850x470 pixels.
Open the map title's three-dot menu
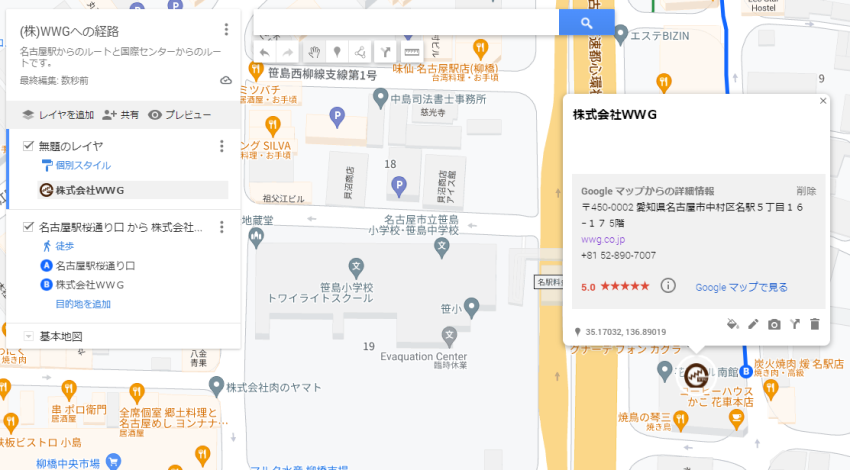coord(227,30)
